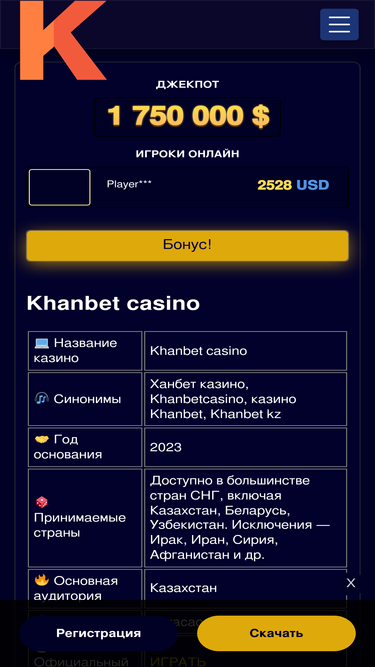This screenshot has height=667, width=375.
Task: Dismiss the bottom banner with X
Action: tap(351, 583)
